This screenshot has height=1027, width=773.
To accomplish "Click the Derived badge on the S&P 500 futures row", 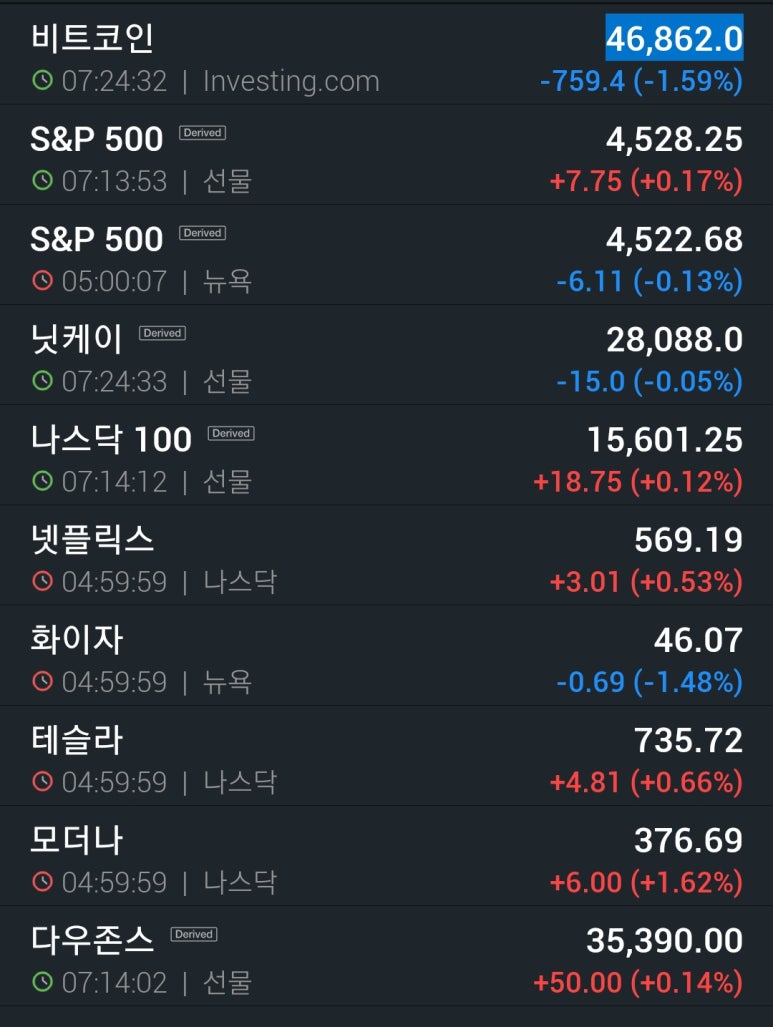I will [202, 132].
